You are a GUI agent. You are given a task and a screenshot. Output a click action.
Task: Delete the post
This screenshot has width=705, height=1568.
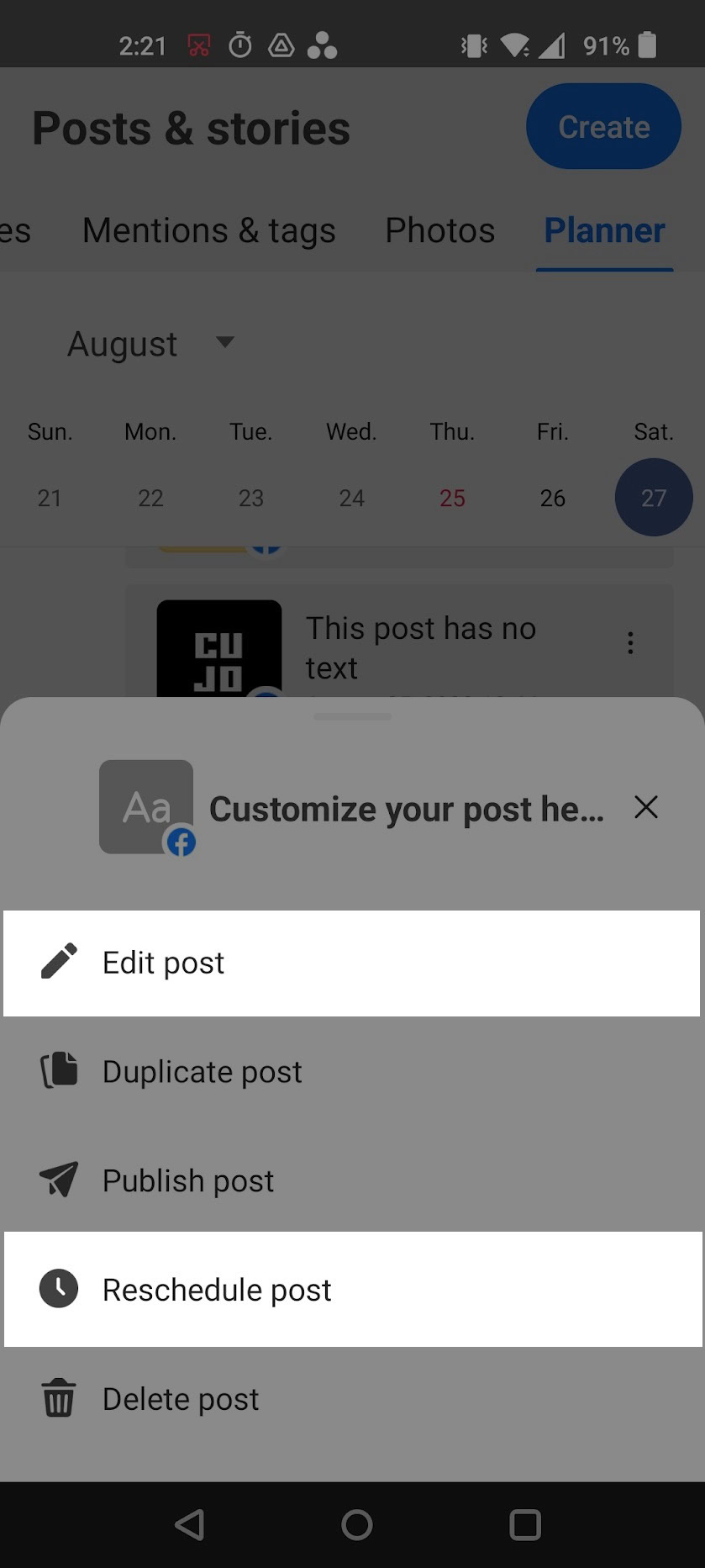tap(352, 1399)
